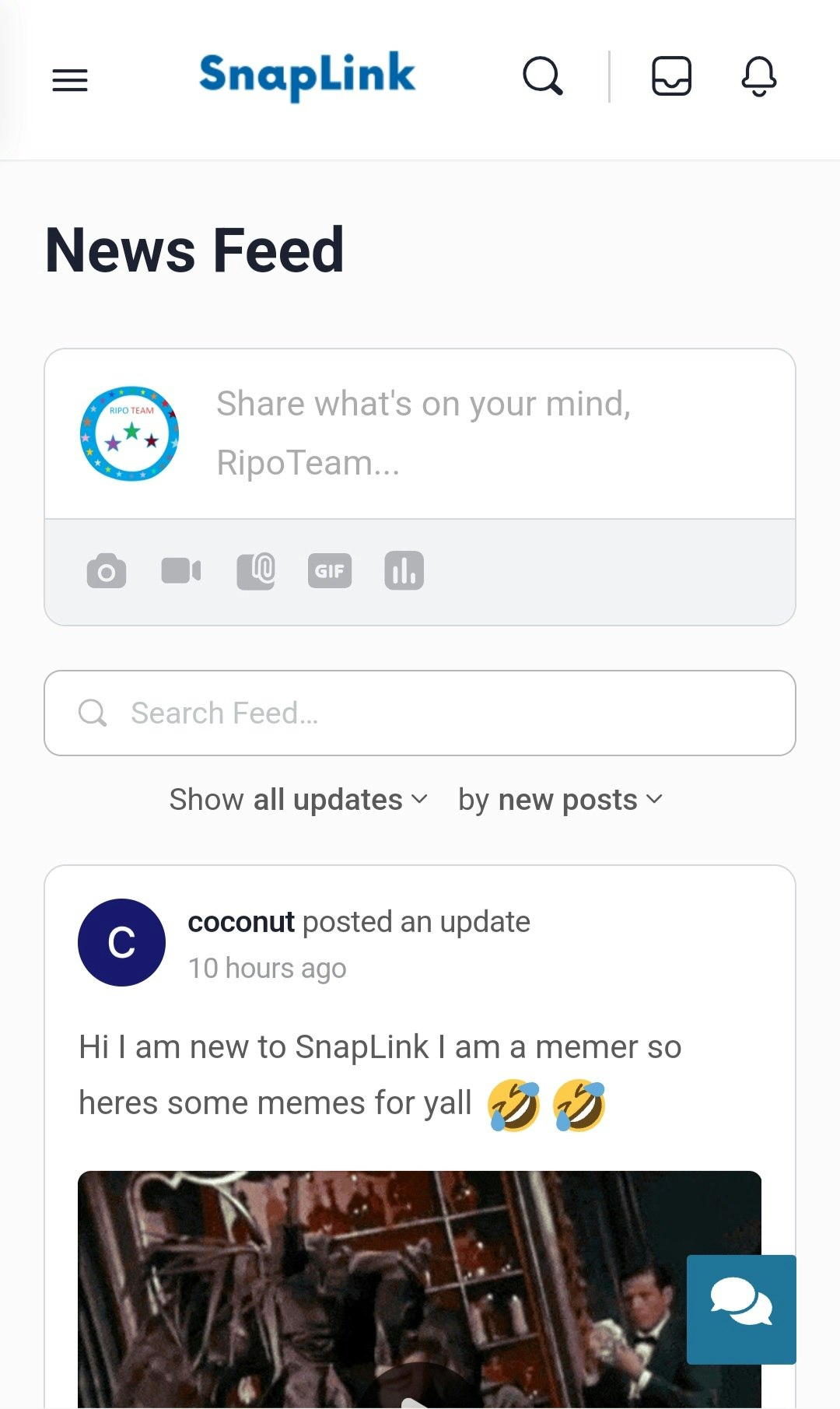The height and width of the screenshot is (1409, 840).
Task: Open the floating chat button
Action: coord(741,1309)
